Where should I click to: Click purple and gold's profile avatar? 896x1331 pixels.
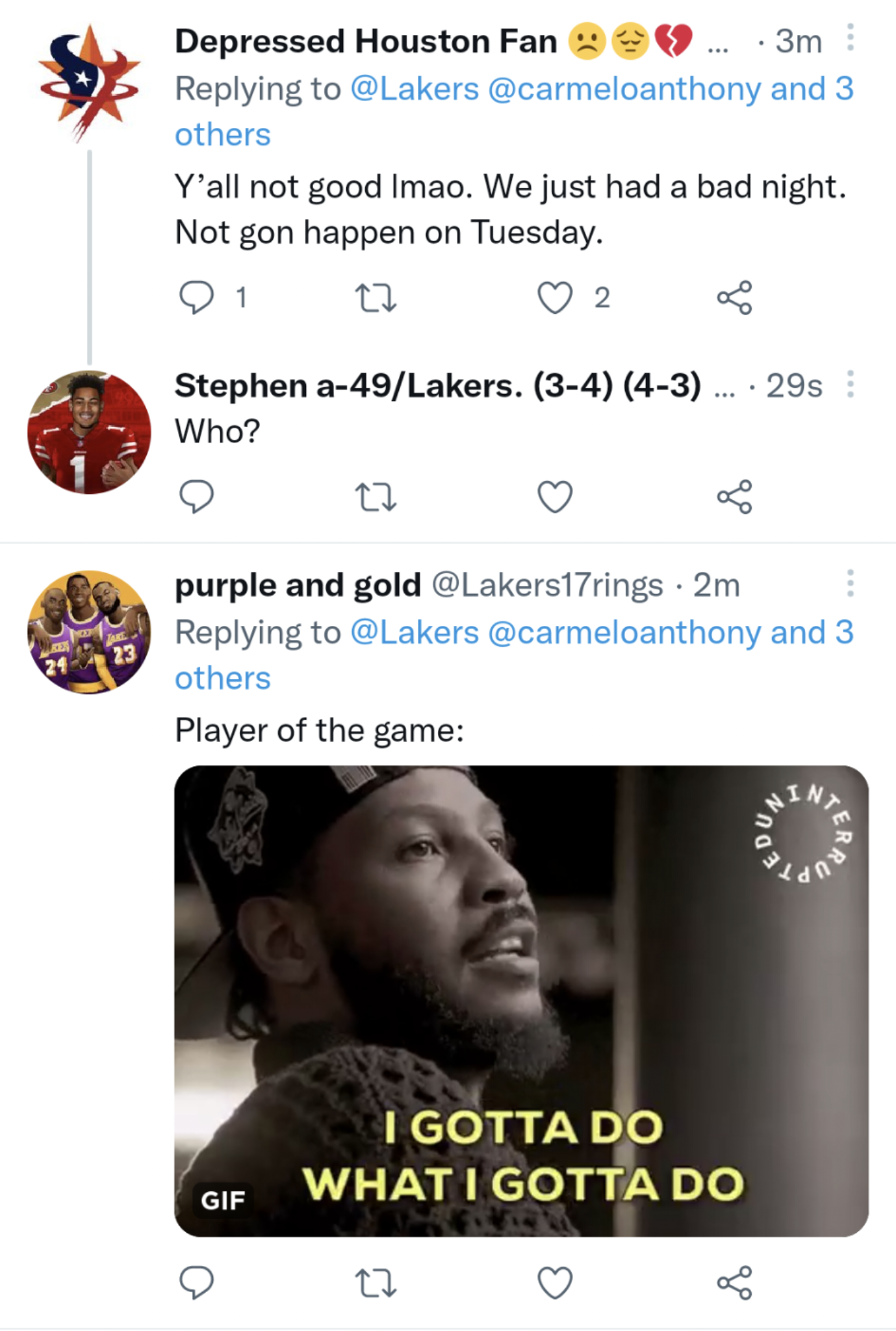tap(89, 634)
